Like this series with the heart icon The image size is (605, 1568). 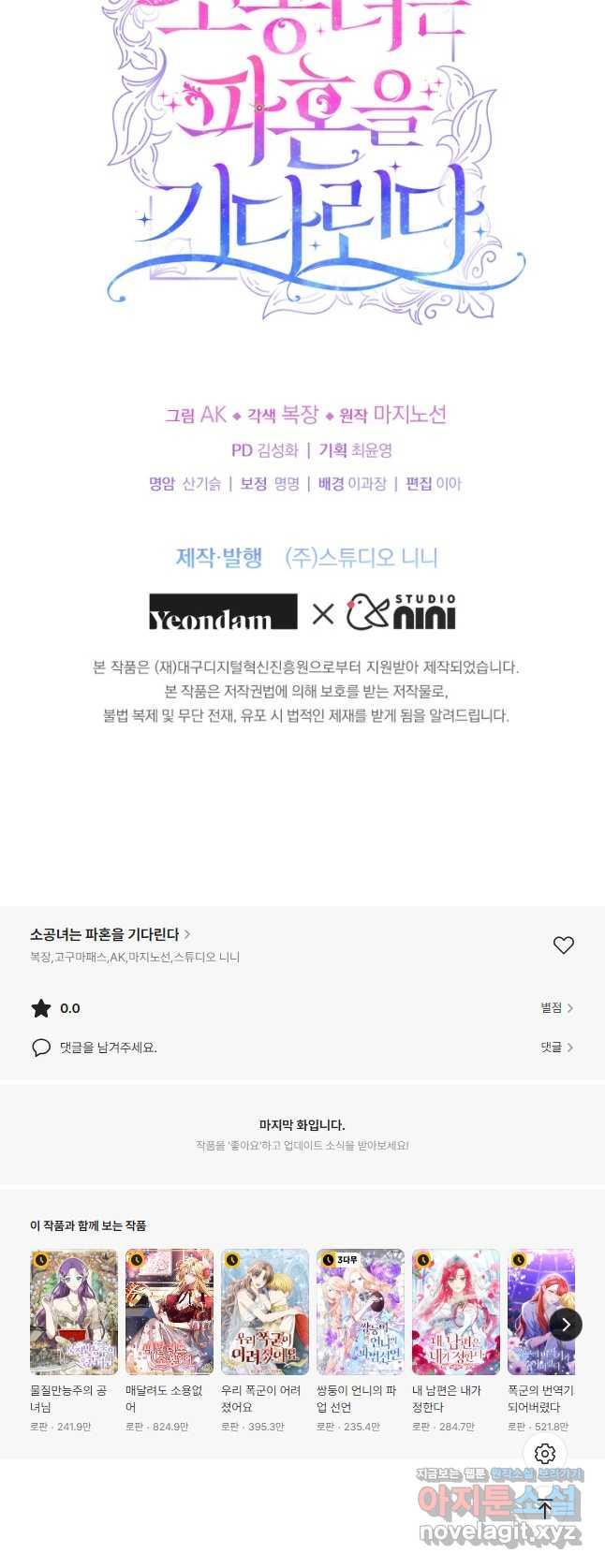click(x=563, y=945)
